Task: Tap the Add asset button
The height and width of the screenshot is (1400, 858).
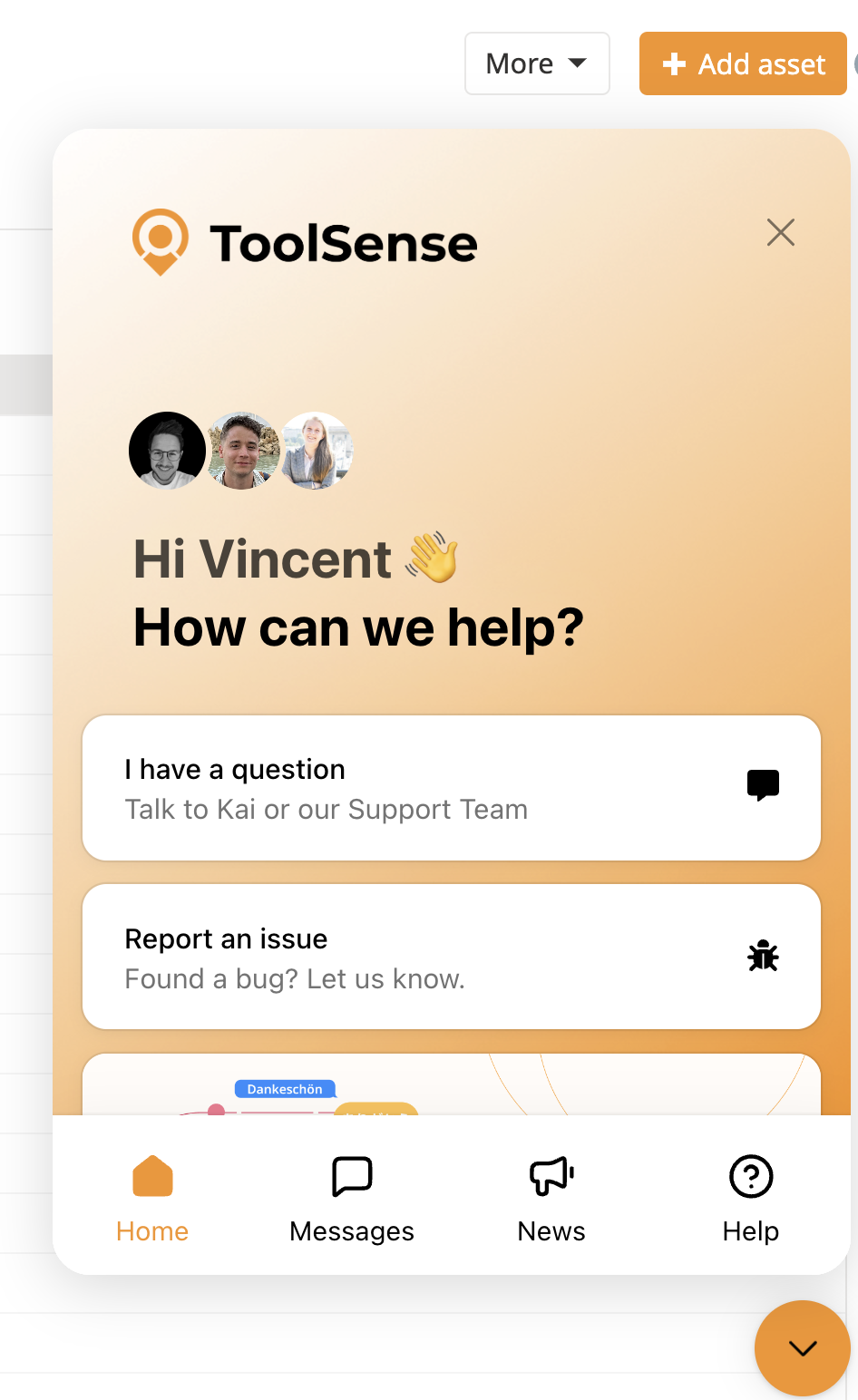Action: [x=743, y=63]
